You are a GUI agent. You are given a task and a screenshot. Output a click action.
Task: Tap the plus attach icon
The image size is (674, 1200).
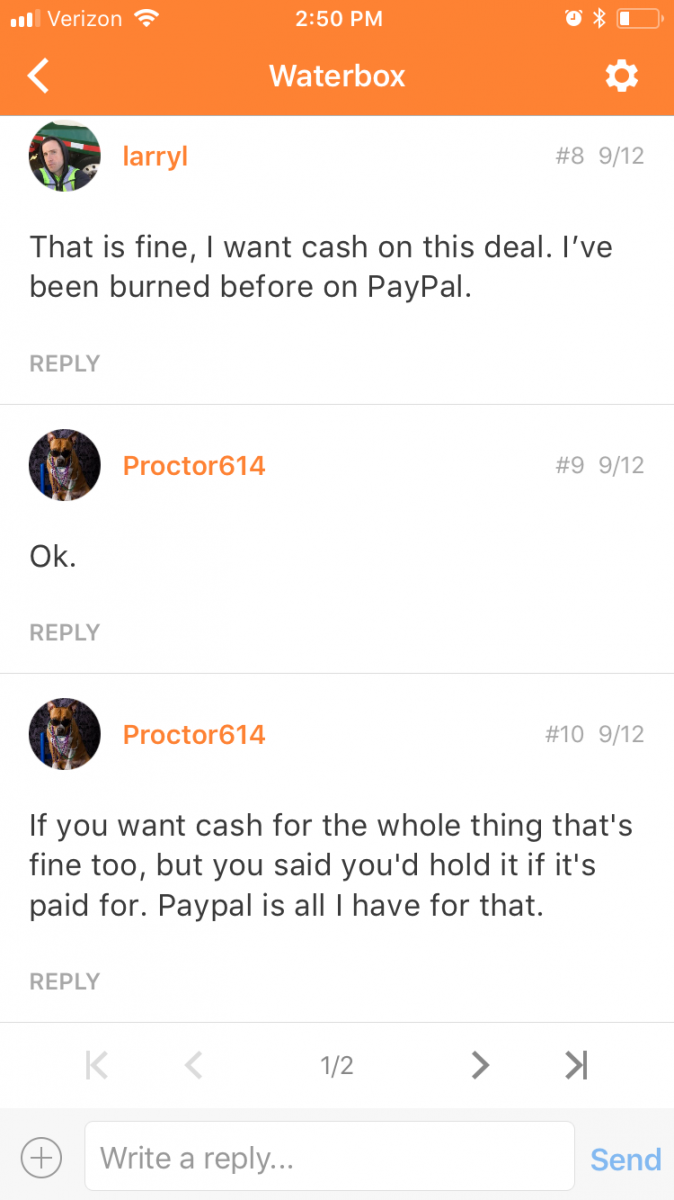click(x=41, y=1158)
